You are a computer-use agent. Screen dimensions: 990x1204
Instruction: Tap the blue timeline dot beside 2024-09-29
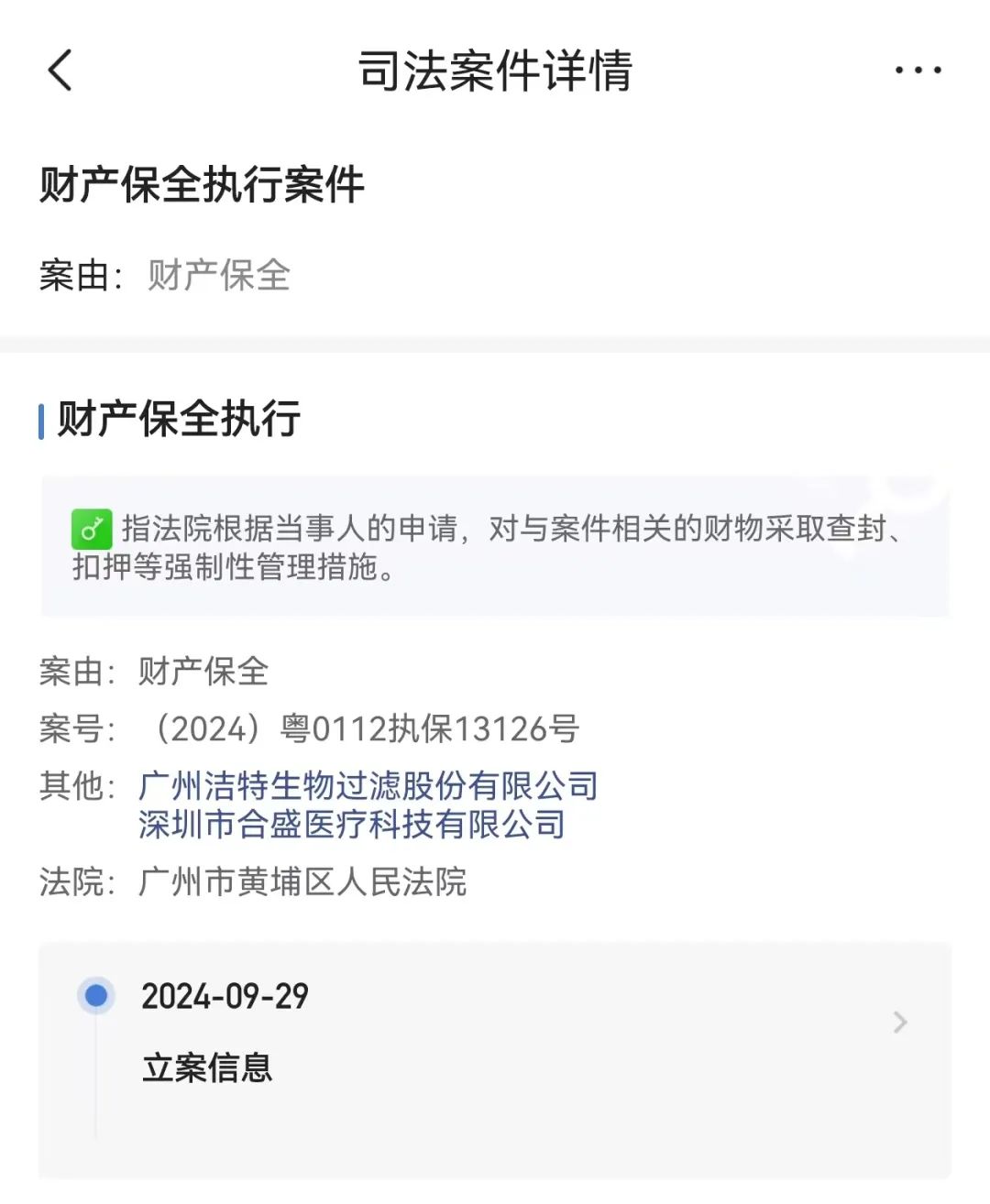[95, 995]
